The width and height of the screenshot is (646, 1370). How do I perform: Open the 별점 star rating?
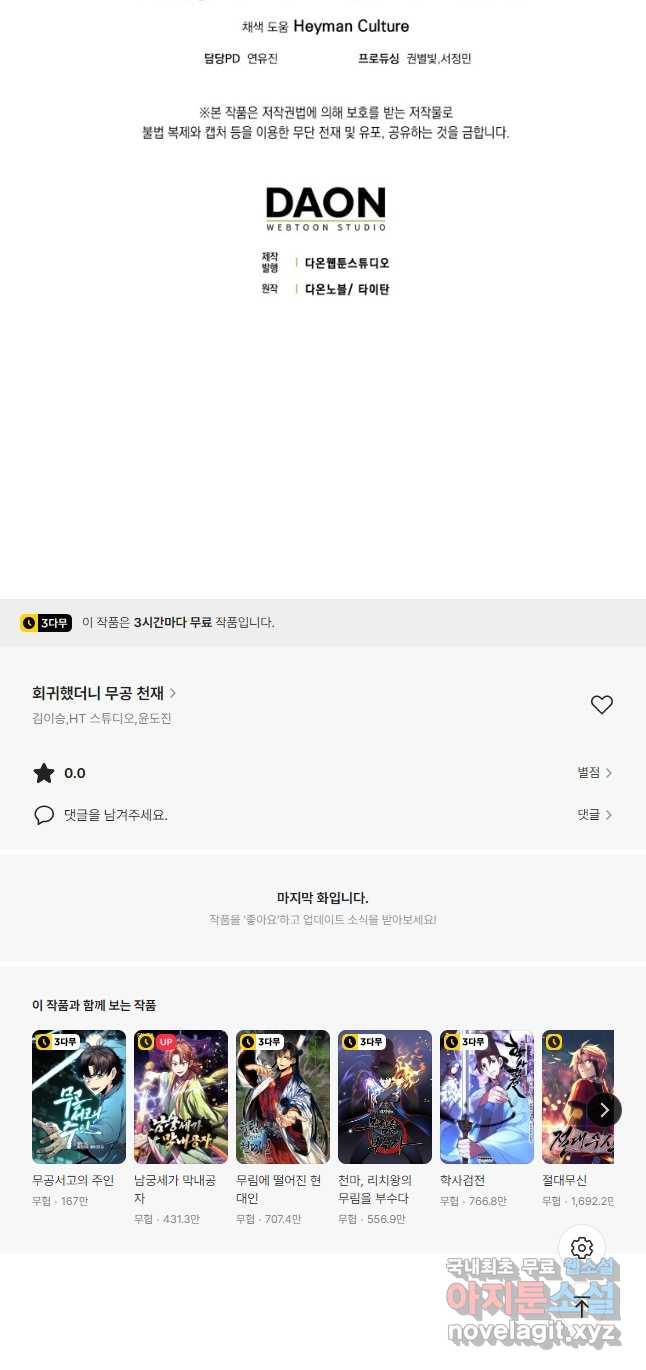(594, 773)
